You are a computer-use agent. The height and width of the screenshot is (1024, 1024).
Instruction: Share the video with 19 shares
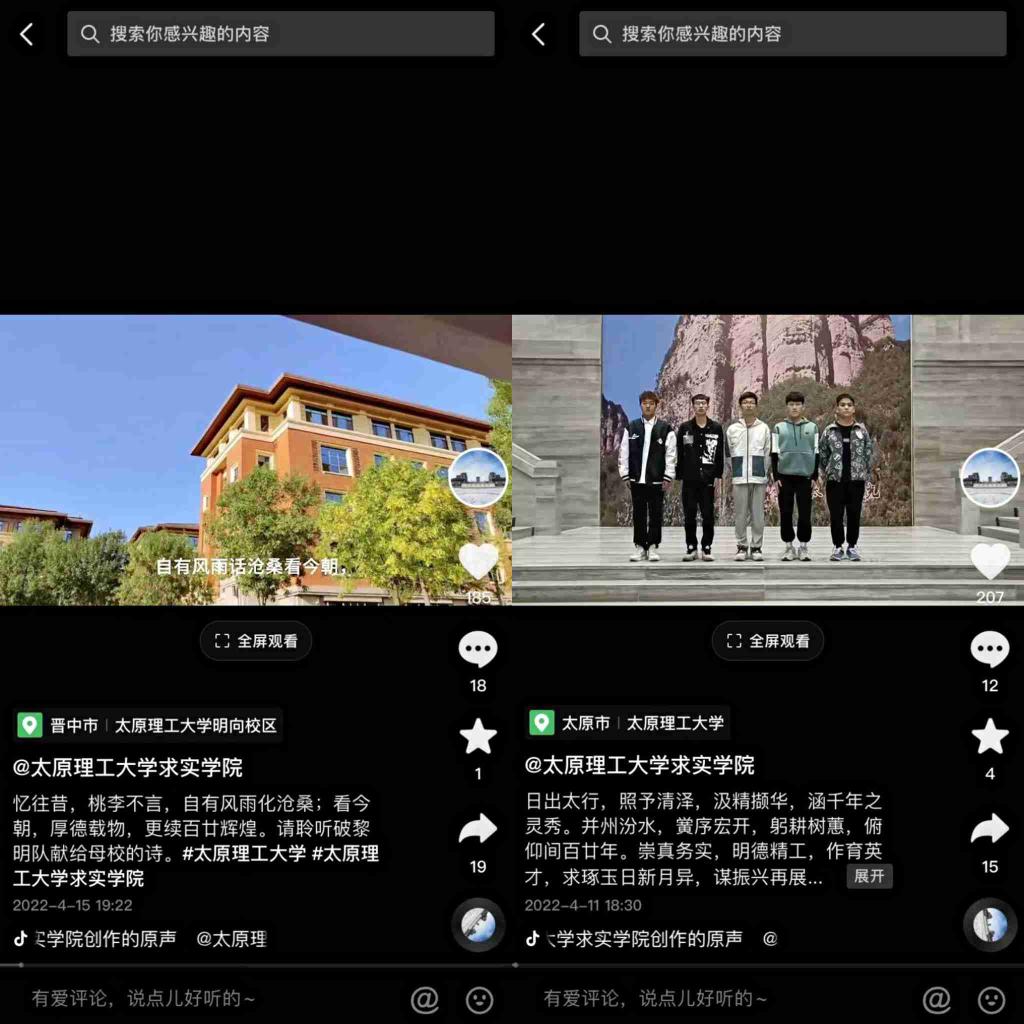point(478,829)
